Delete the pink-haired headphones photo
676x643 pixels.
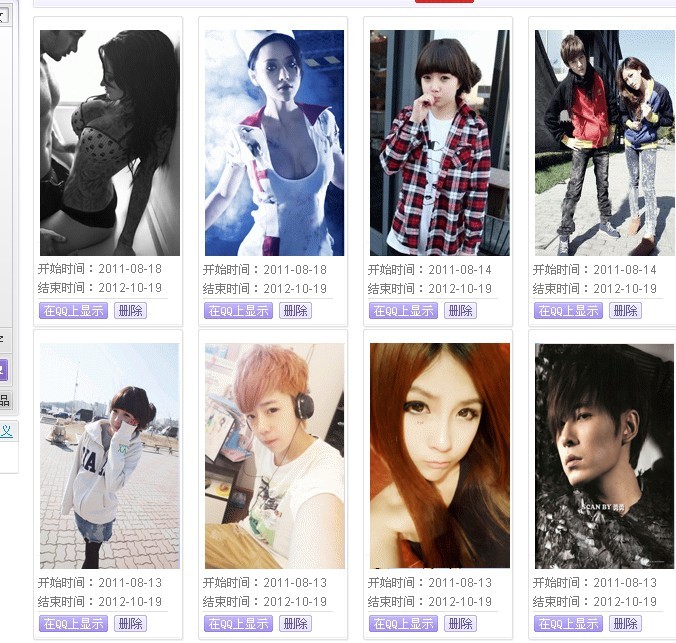(x=296, y=624)
